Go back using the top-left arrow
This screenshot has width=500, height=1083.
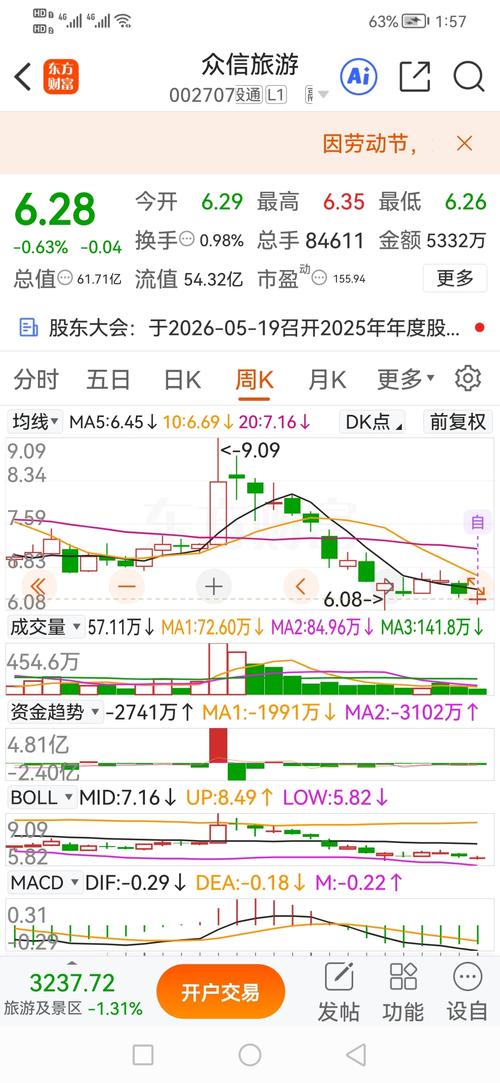pyautogui.click(x=23, y=77)
